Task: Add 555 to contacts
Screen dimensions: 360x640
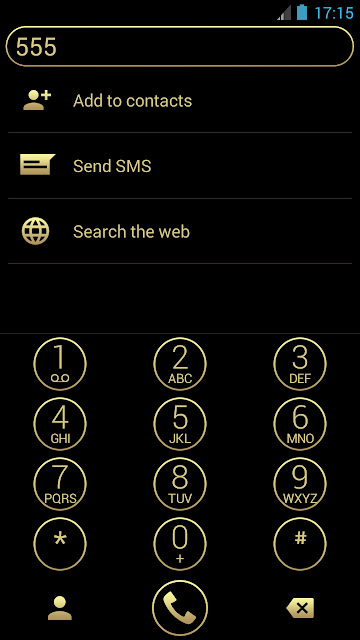Action: click(180, 100)
